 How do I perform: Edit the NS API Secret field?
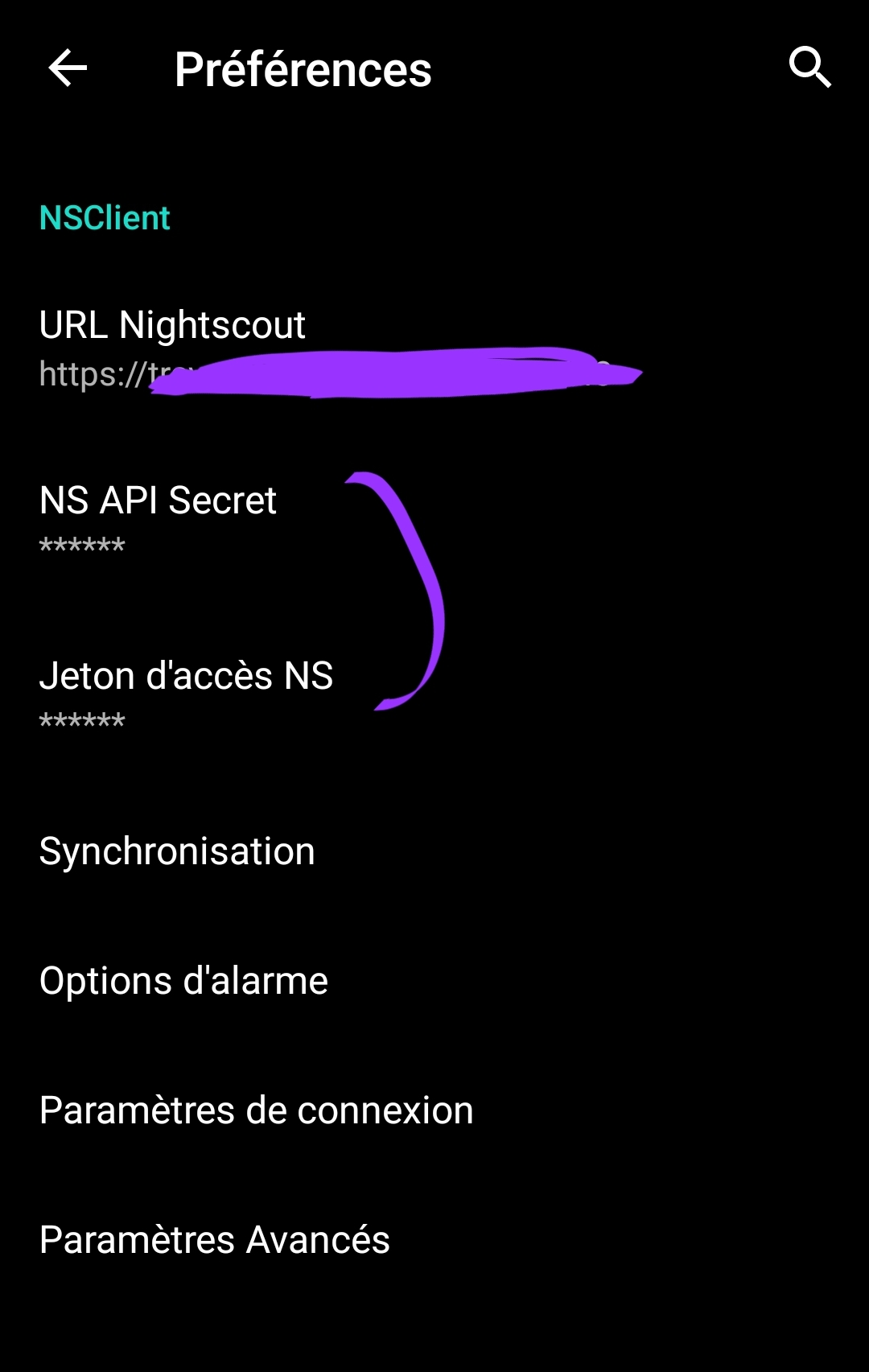[158, 501]
